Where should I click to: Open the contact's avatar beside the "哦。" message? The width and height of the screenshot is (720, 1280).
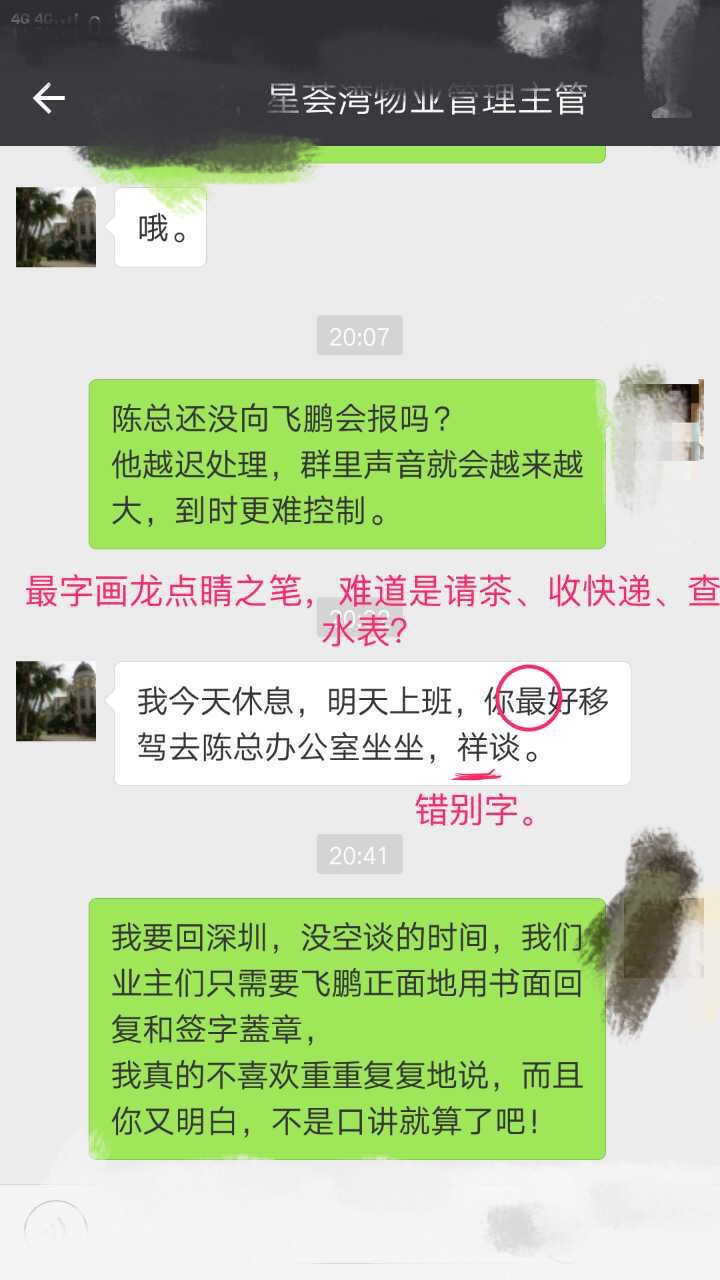[x=56, y=227]
